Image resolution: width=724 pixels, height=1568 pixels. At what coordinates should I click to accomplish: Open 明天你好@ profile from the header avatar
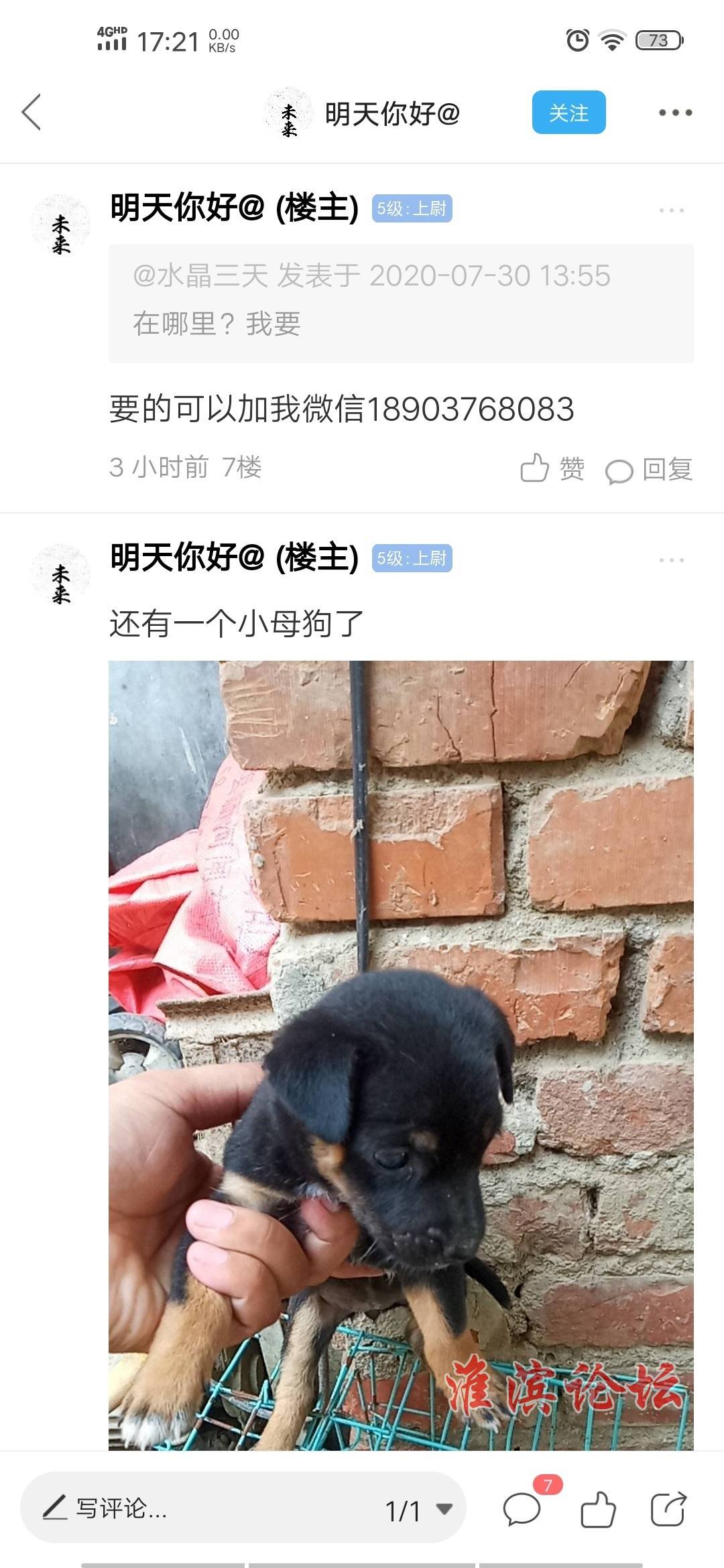(289, 113)
